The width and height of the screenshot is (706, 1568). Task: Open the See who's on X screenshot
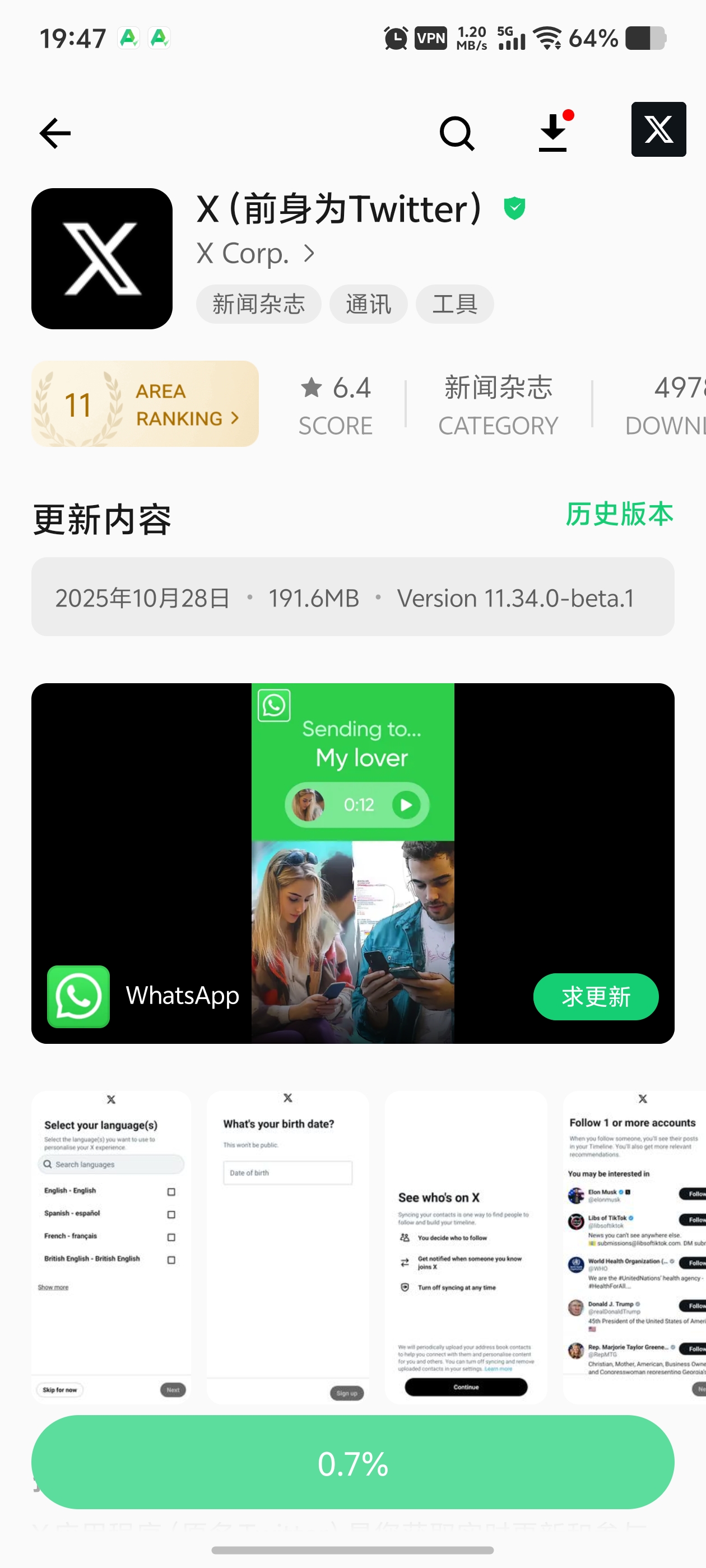coord(466,1247)
